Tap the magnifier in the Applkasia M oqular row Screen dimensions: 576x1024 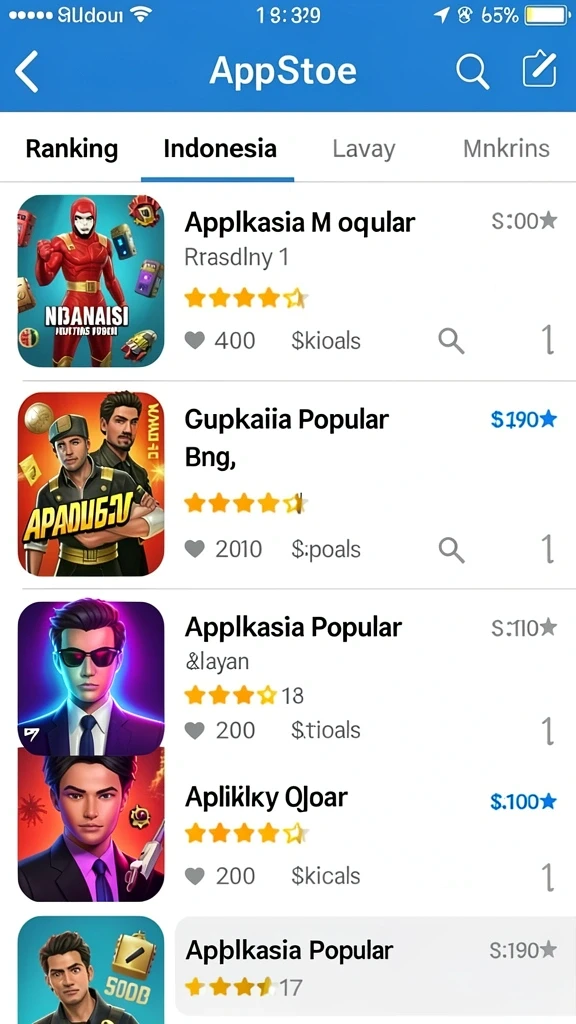(451, 341)
